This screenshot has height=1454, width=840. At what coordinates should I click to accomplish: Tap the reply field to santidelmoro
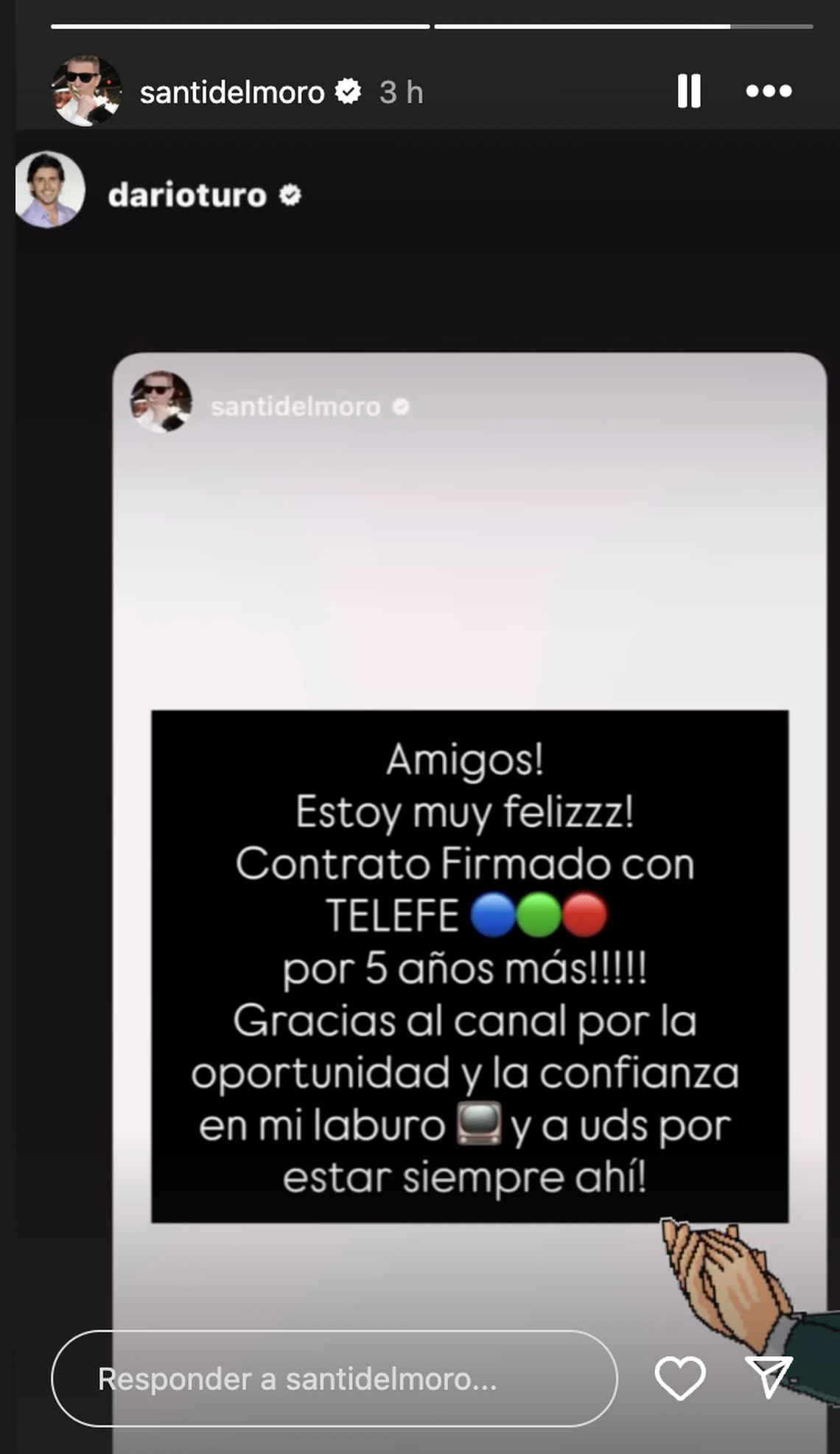334,1378
